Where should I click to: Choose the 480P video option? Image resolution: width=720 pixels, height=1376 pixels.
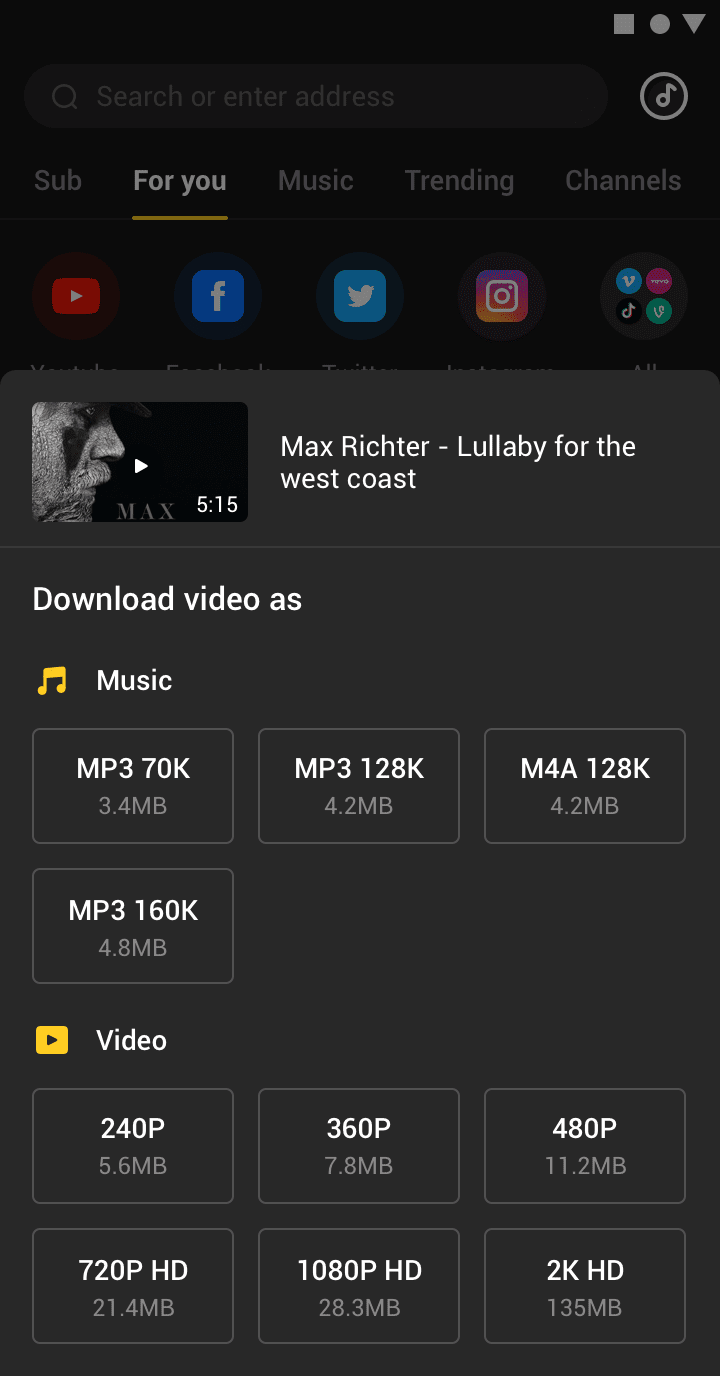pos(585,1145)
